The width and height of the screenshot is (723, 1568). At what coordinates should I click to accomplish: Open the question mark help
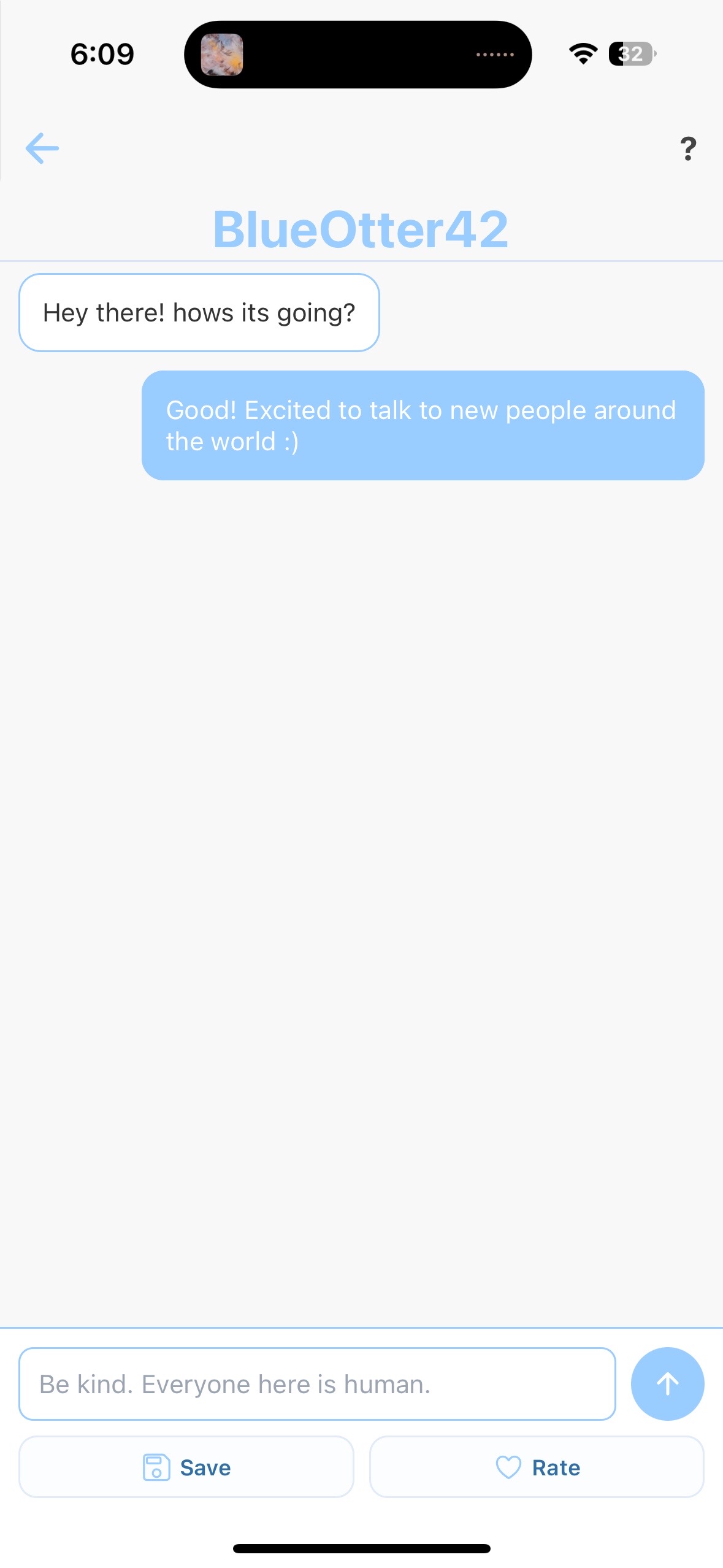click(688, 149)
